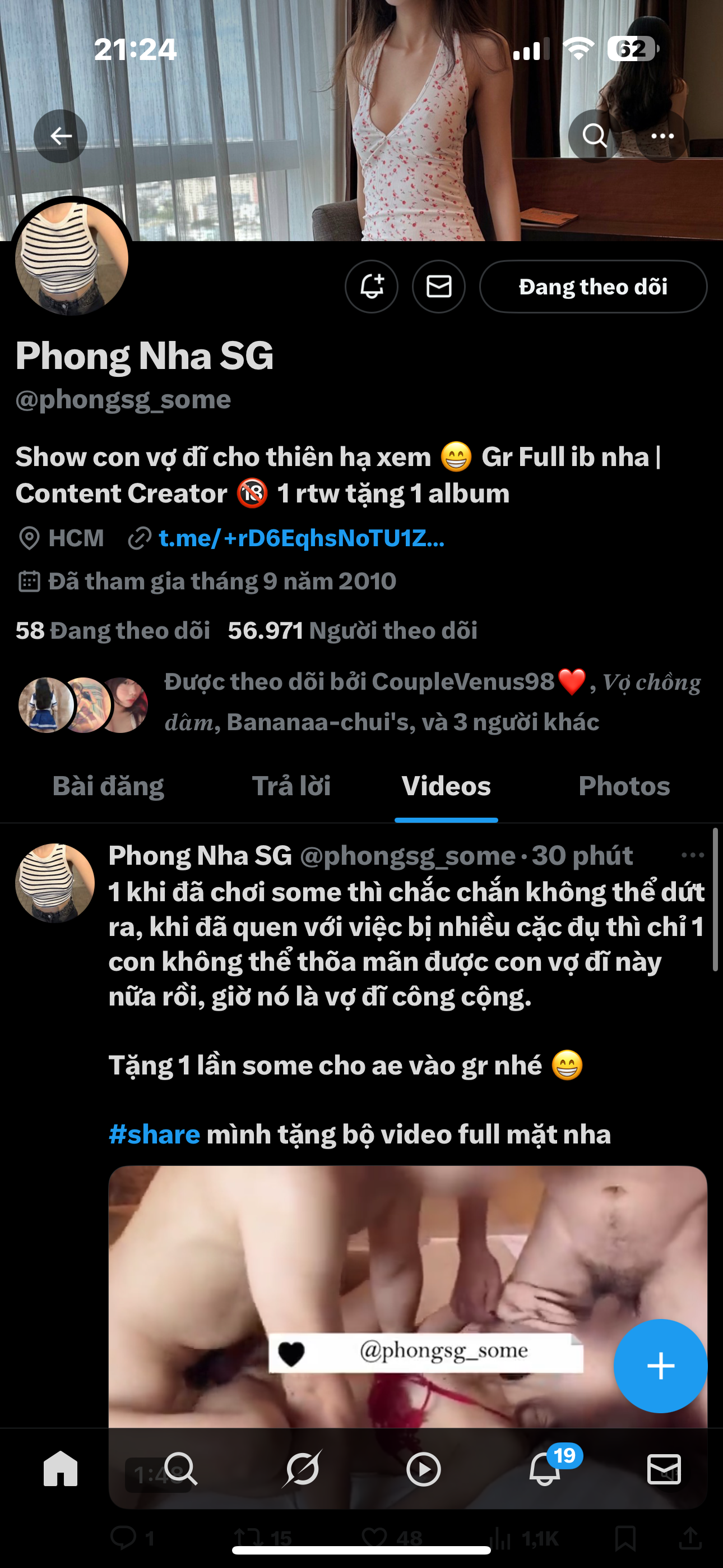This screenshot has height=1568, width=723.
Task: Send a direct message to this profile
Action: point(438,287)
